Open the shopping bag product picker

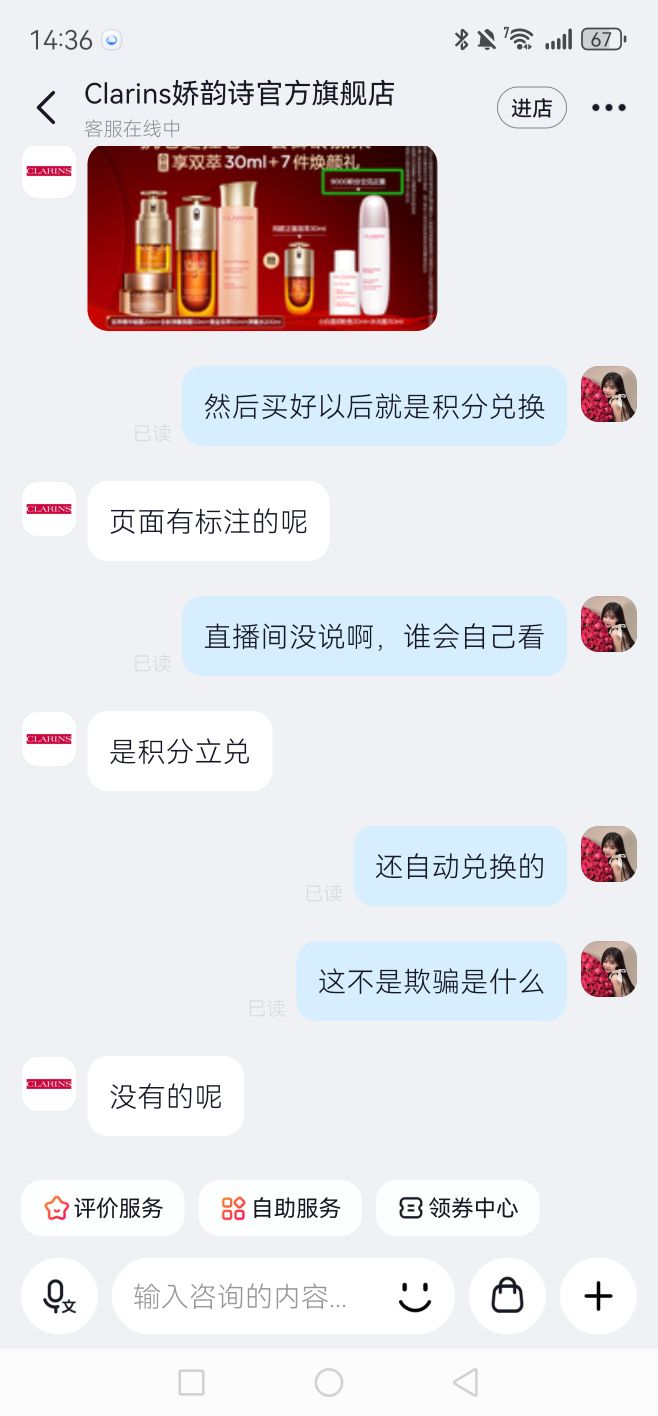coord(507,1296)
